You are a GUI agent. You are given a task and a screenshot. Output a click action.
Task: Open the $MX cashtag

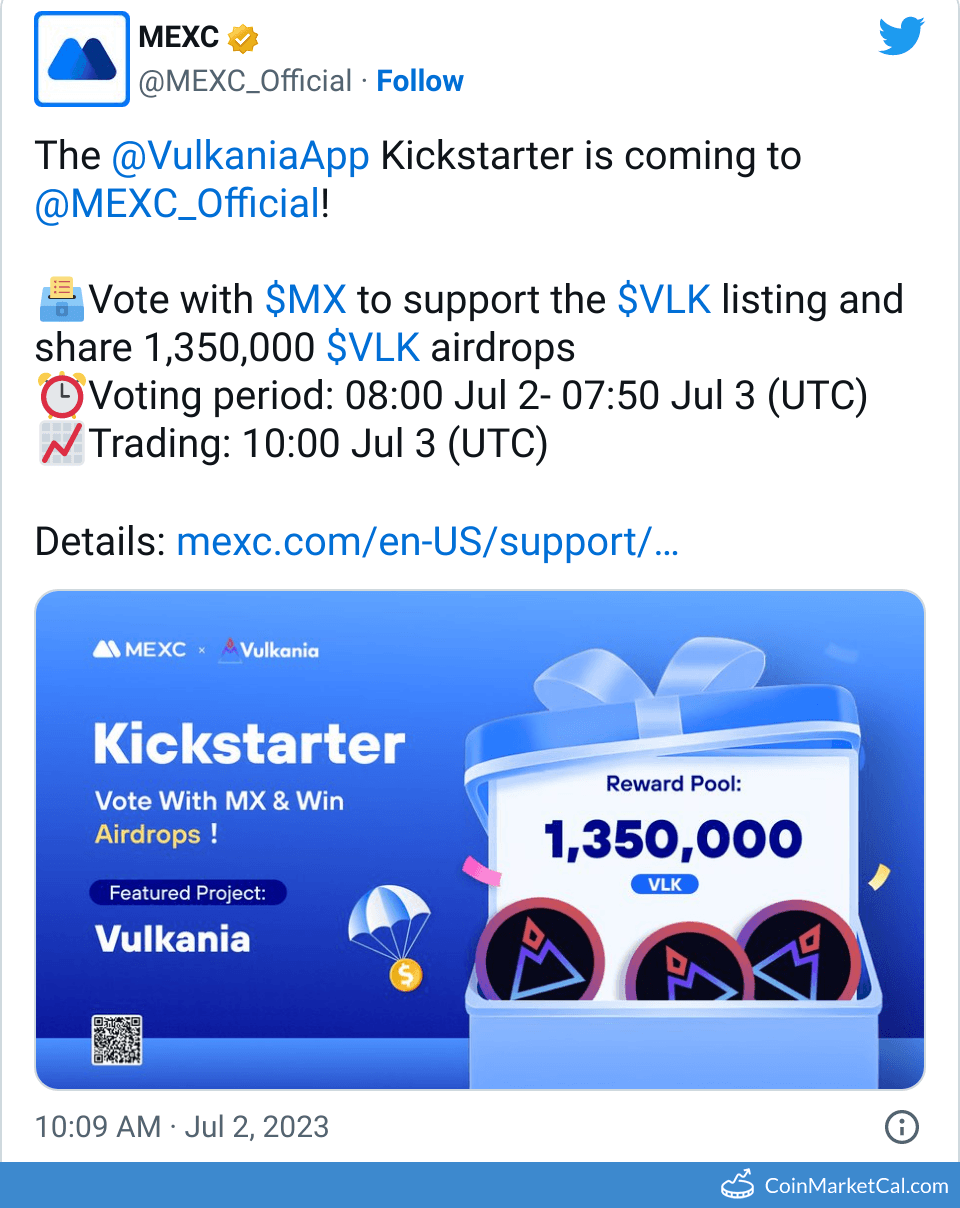(x=305, y=299)
